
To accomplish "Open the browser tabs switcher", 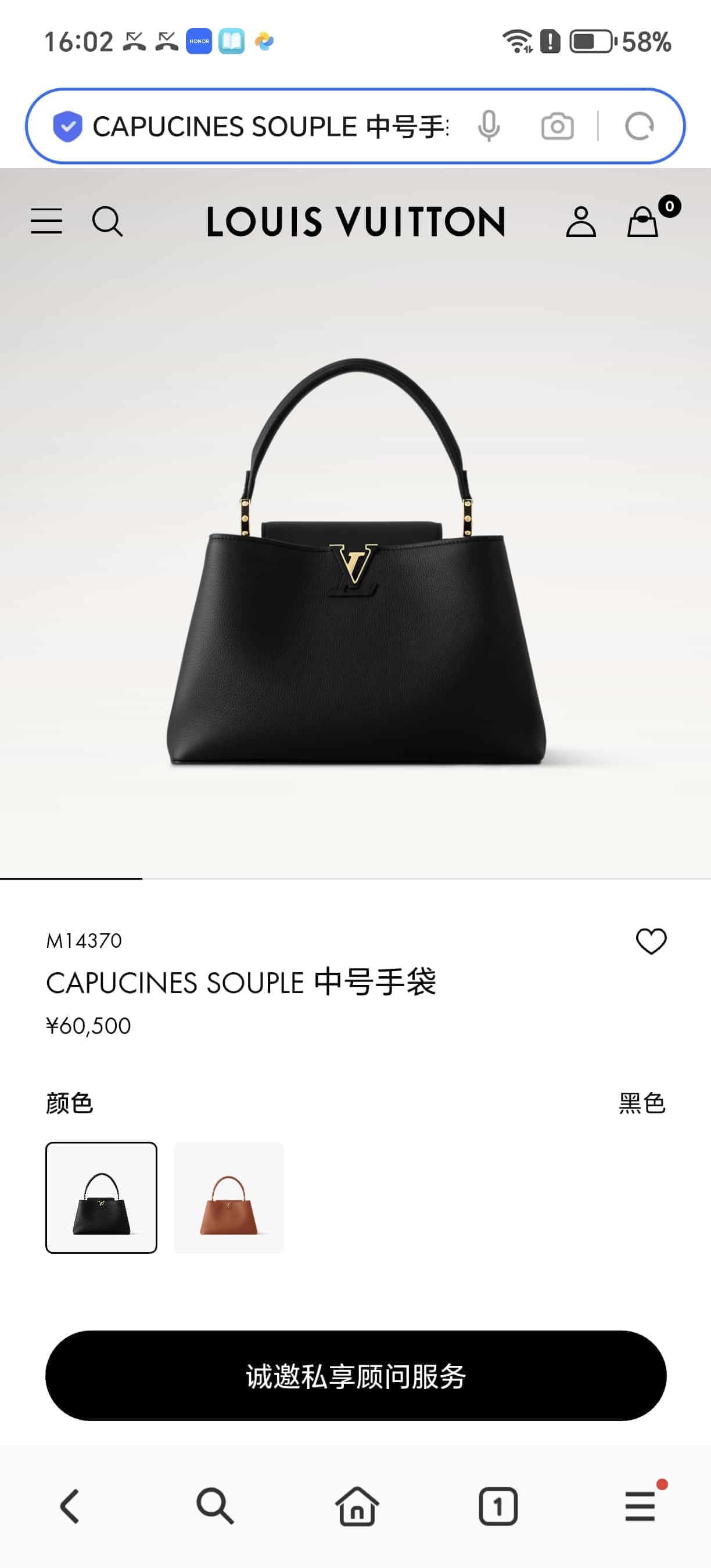I will pyautogui.click(x=498, y=1506).
